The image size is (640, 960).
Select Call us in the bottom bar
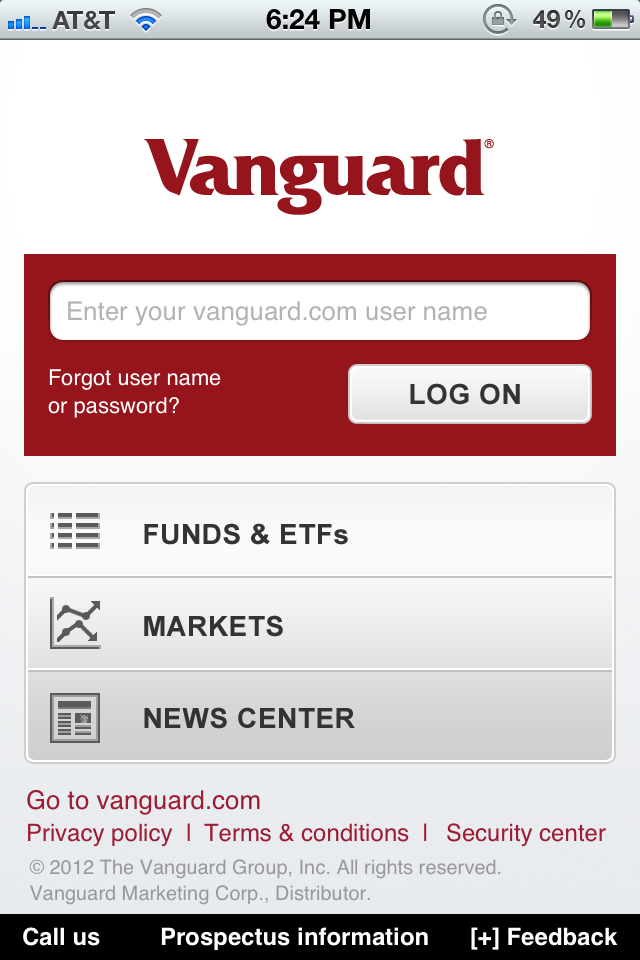point(61,937)
